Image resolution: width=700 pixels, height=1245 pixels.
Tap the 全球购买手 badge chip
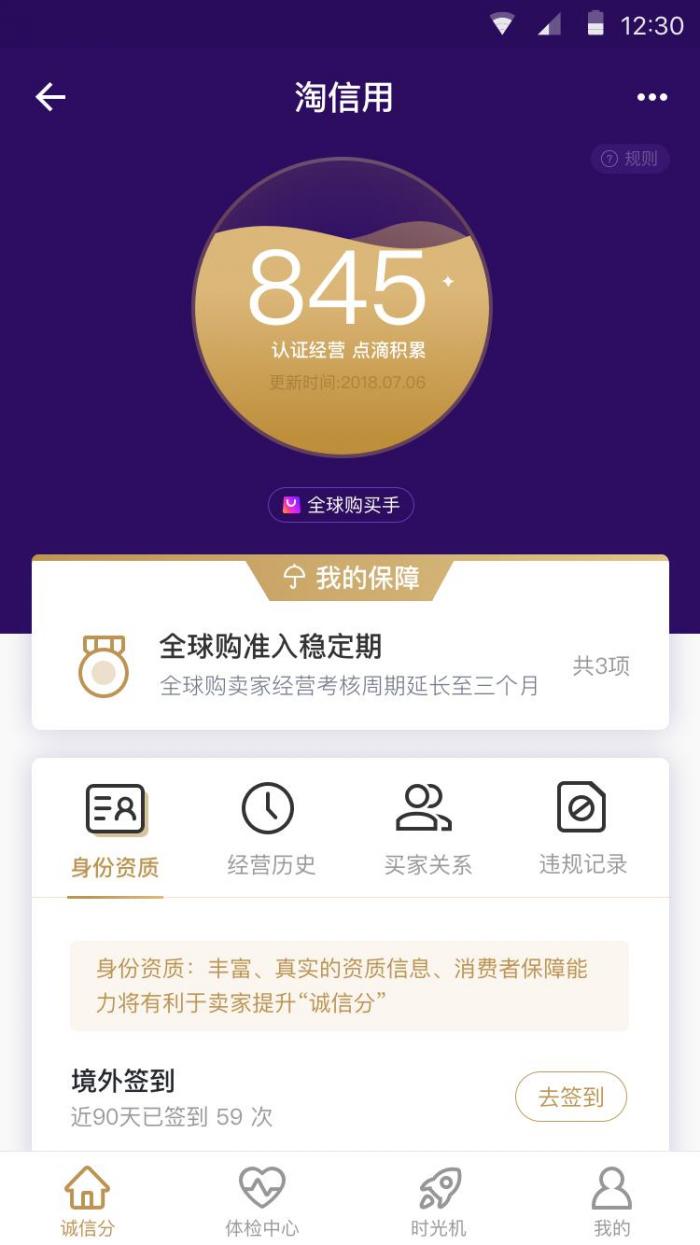pyautogui.click(x=341, y=505)
